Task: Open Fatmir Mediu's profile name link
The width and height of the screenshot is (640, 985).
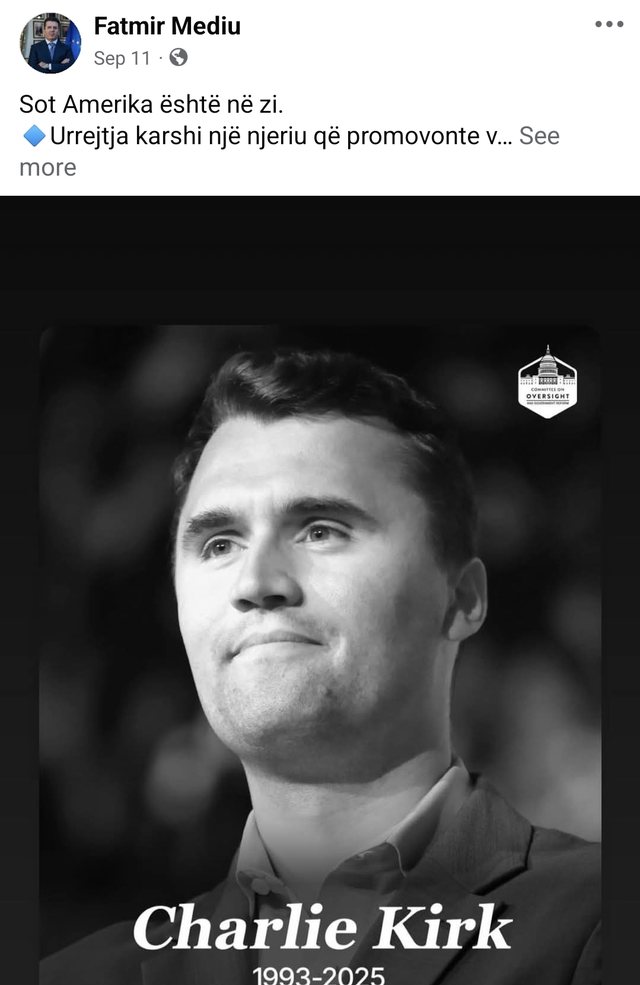Action: pyautogui.click(x=167, y=26)
